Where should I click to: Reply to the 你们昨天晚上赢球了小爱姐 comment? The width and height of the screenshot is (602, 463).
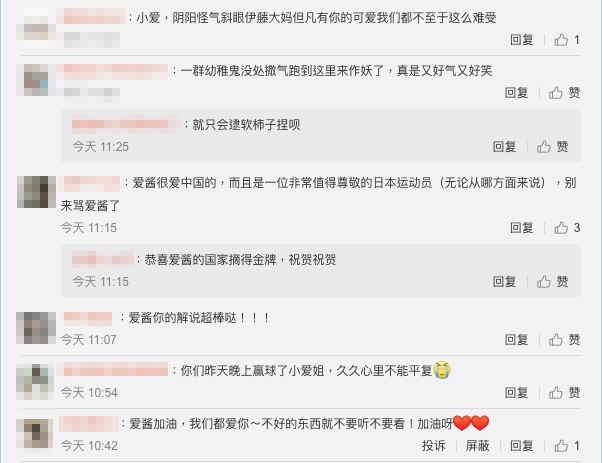coord(516,393)
